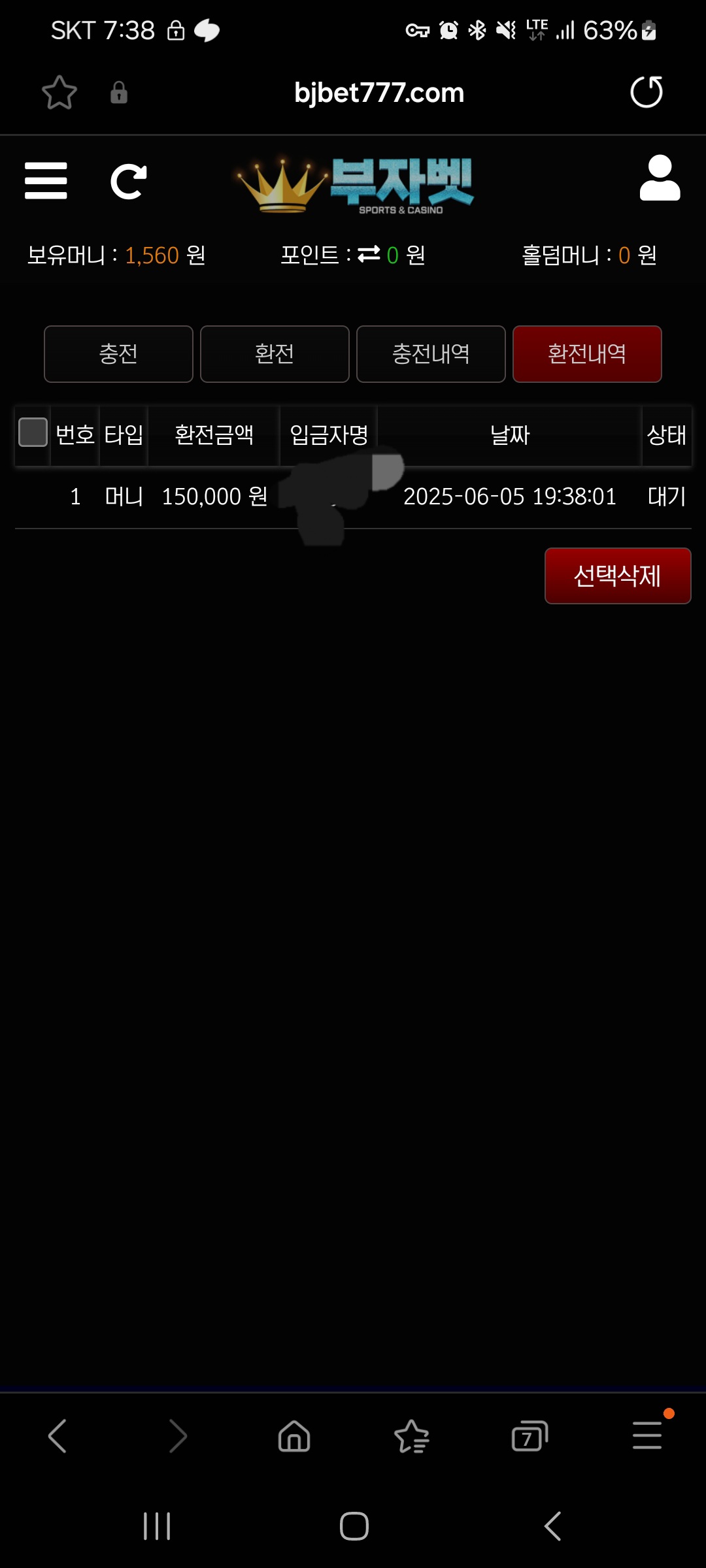Tap the refresh icon beside the menu

(128, 181)
